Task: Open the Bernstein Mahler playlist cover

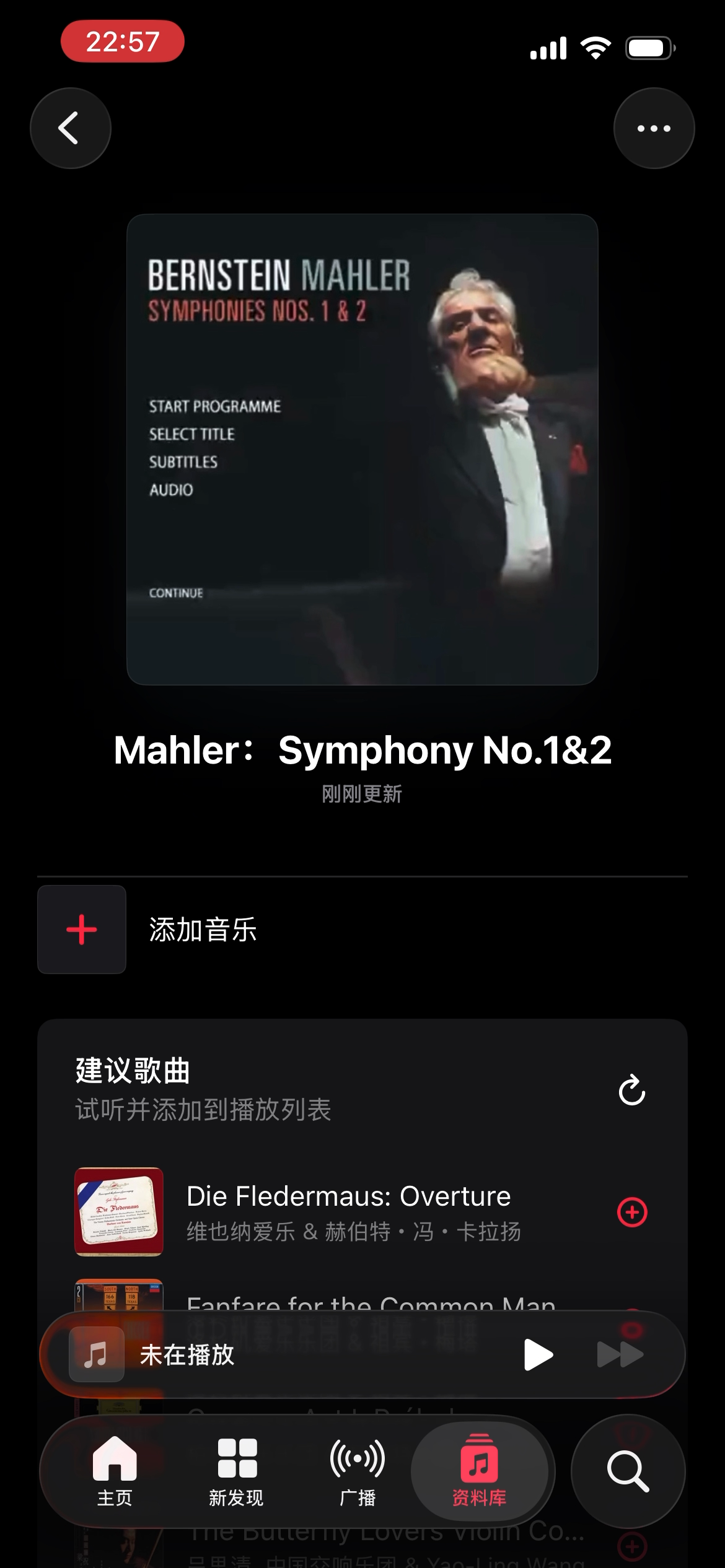Action: click(362, 449)
